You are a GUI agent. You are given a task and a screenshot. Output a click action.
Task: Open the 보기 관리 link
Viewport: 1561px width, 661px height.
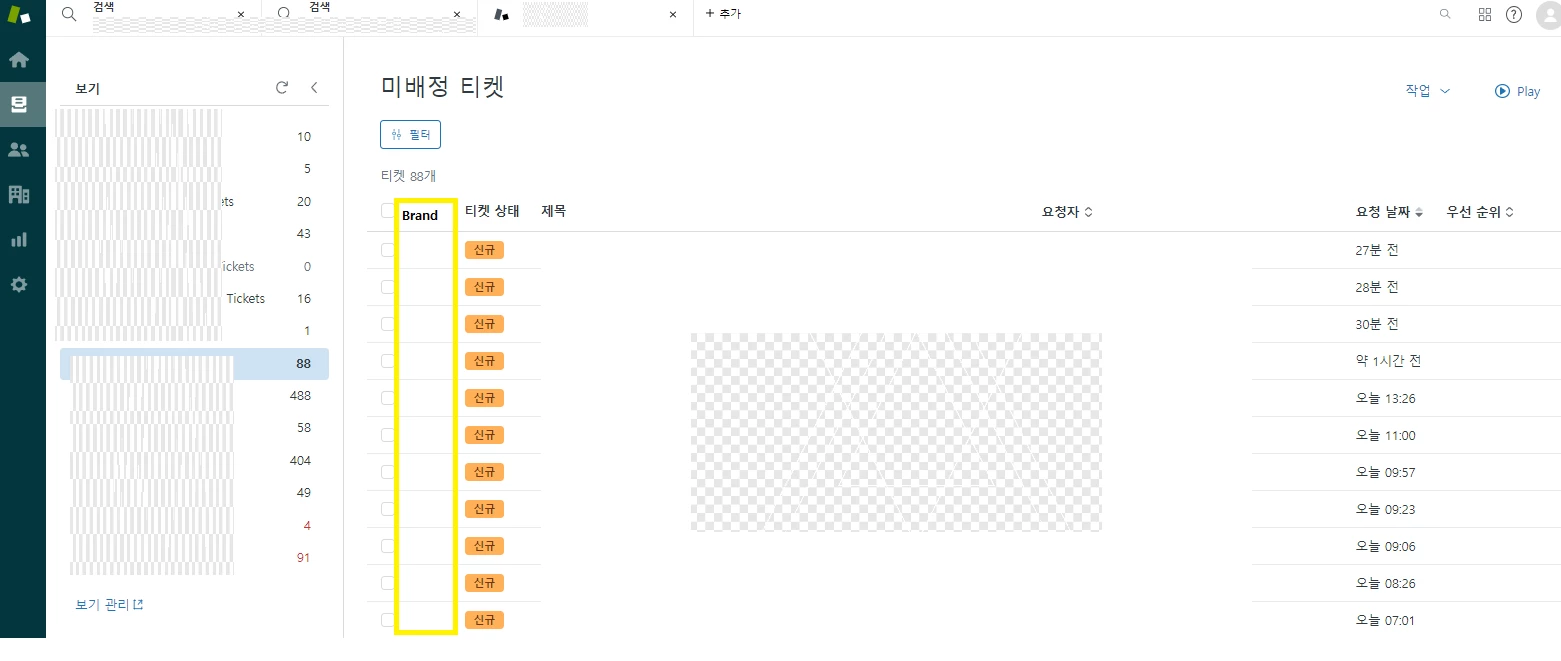pyautogui.click(x=109, y=604)
